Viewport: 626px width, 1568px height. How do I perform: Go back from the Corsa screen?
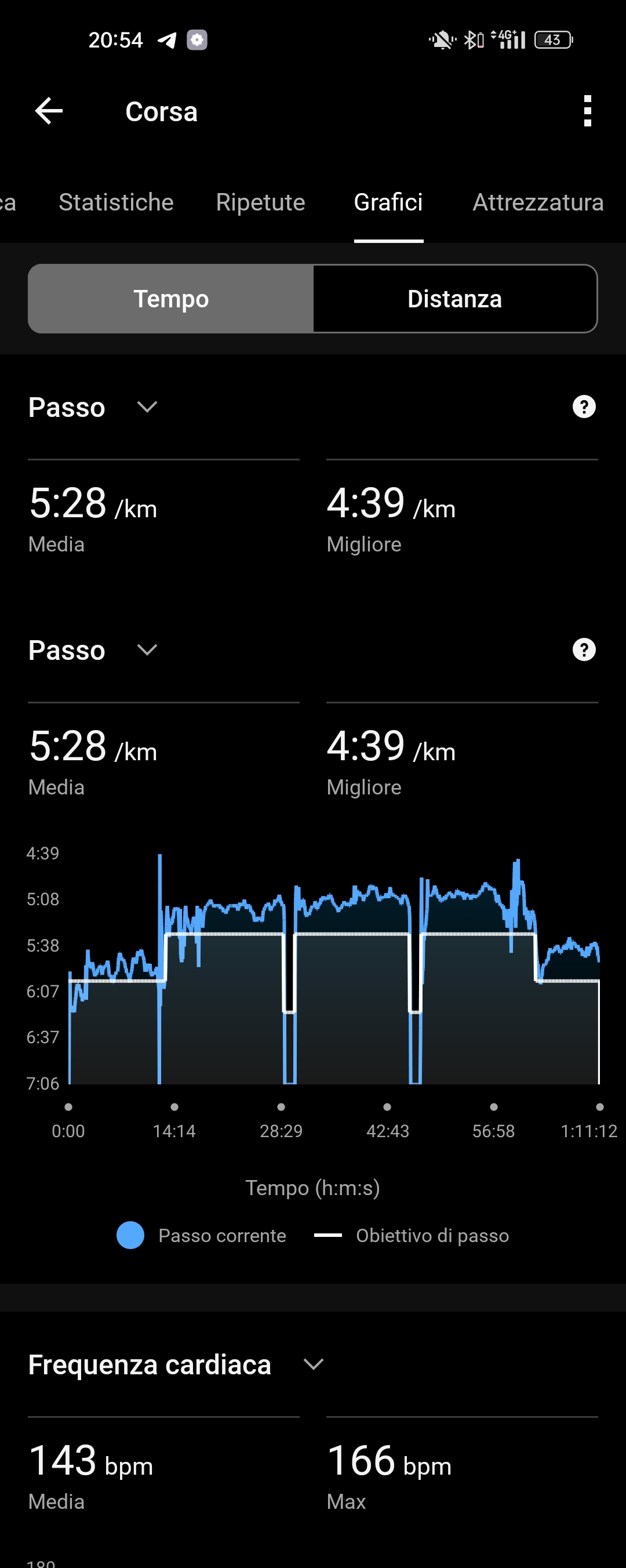49,111
